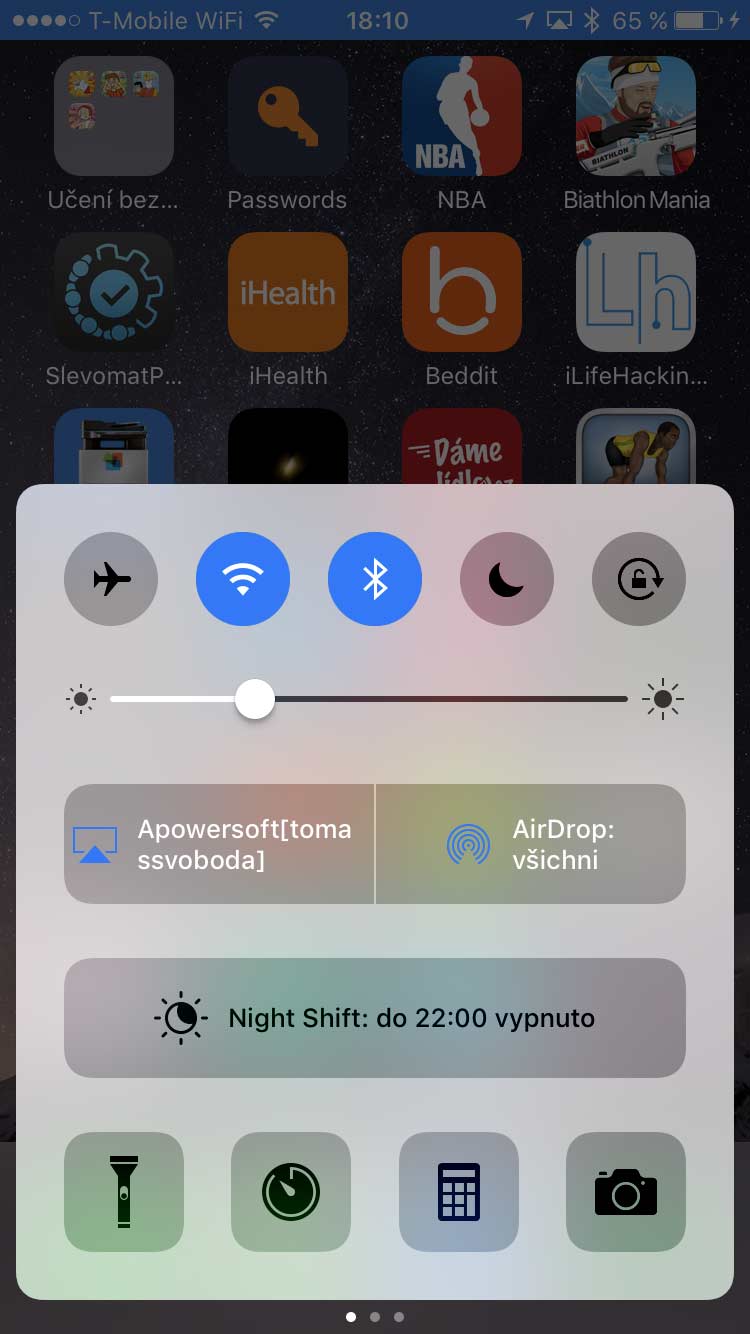Launch the calculator

tap(459, 1192)
